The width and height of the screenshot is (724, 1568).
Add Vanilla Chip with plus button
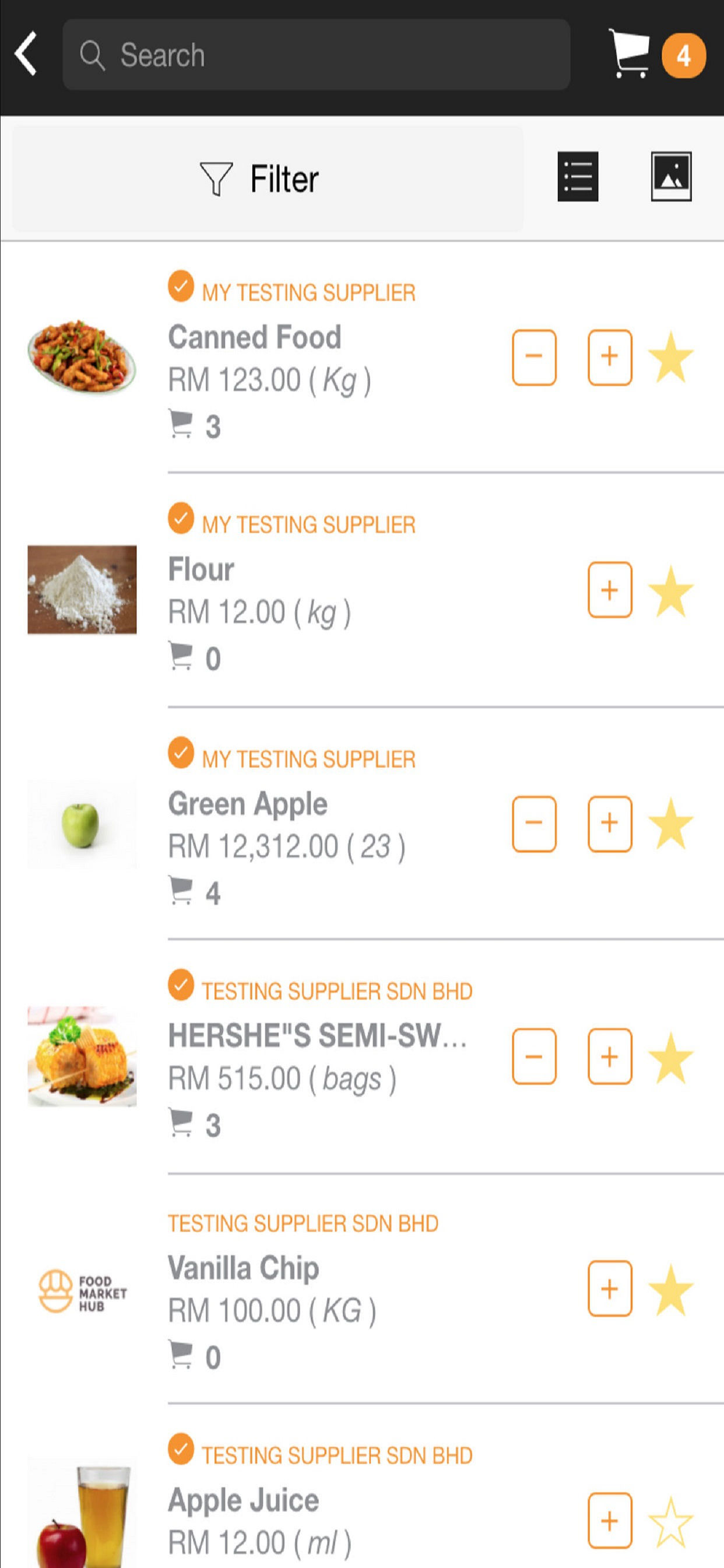pyautogui.click(x=610, y=1289)
